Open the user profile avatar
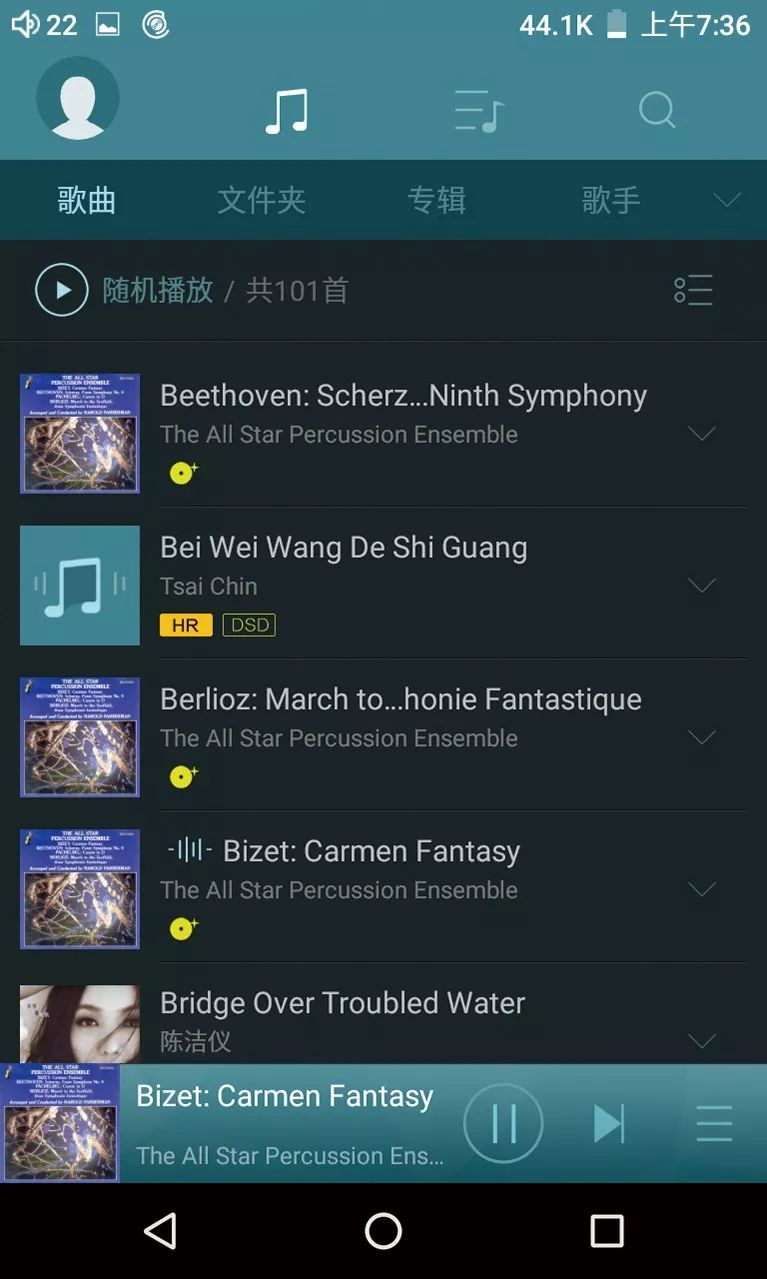This screenshot has height=1279, width=767. click(78, 98)
